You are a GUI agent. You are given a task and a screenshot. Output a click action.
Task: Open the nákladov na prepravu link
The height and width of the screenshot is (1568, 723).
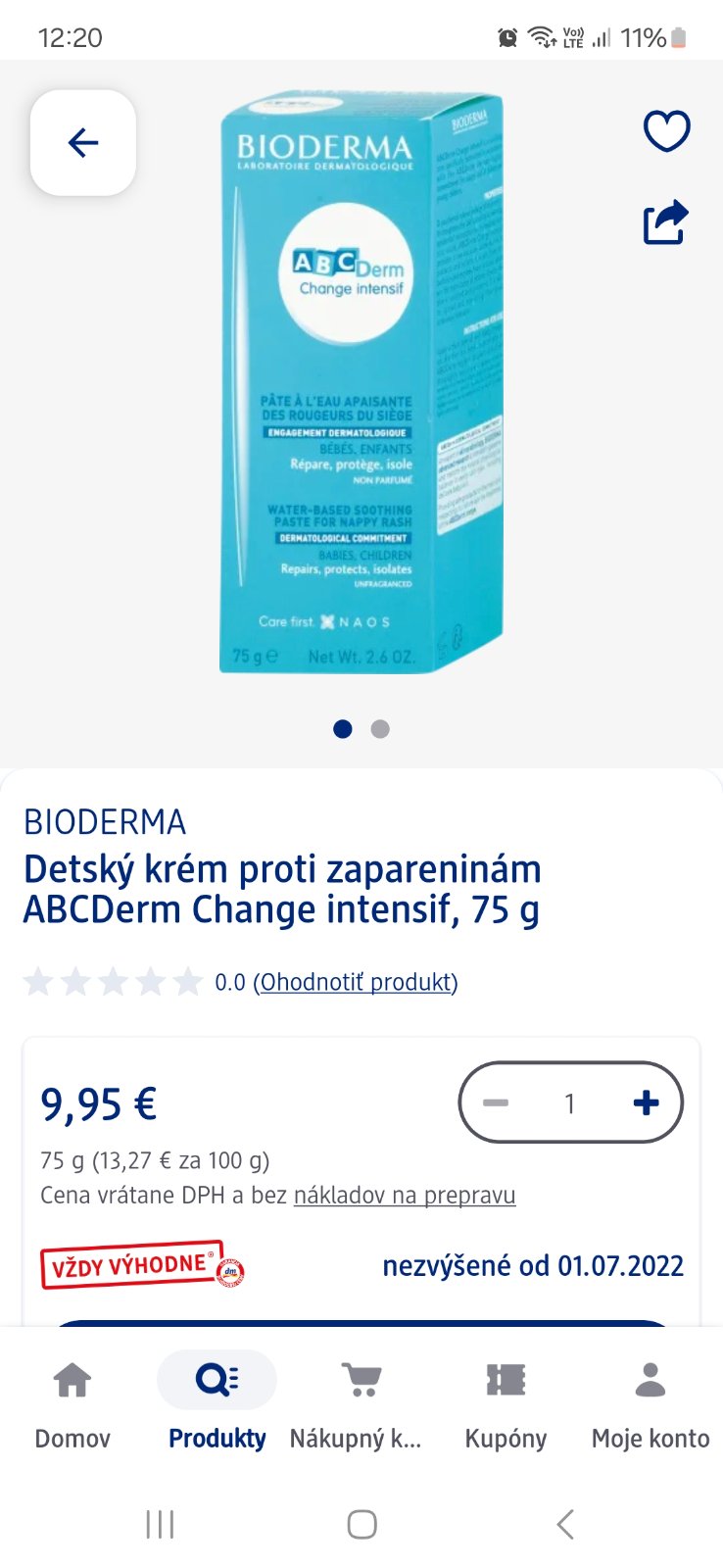[405, 1196]
